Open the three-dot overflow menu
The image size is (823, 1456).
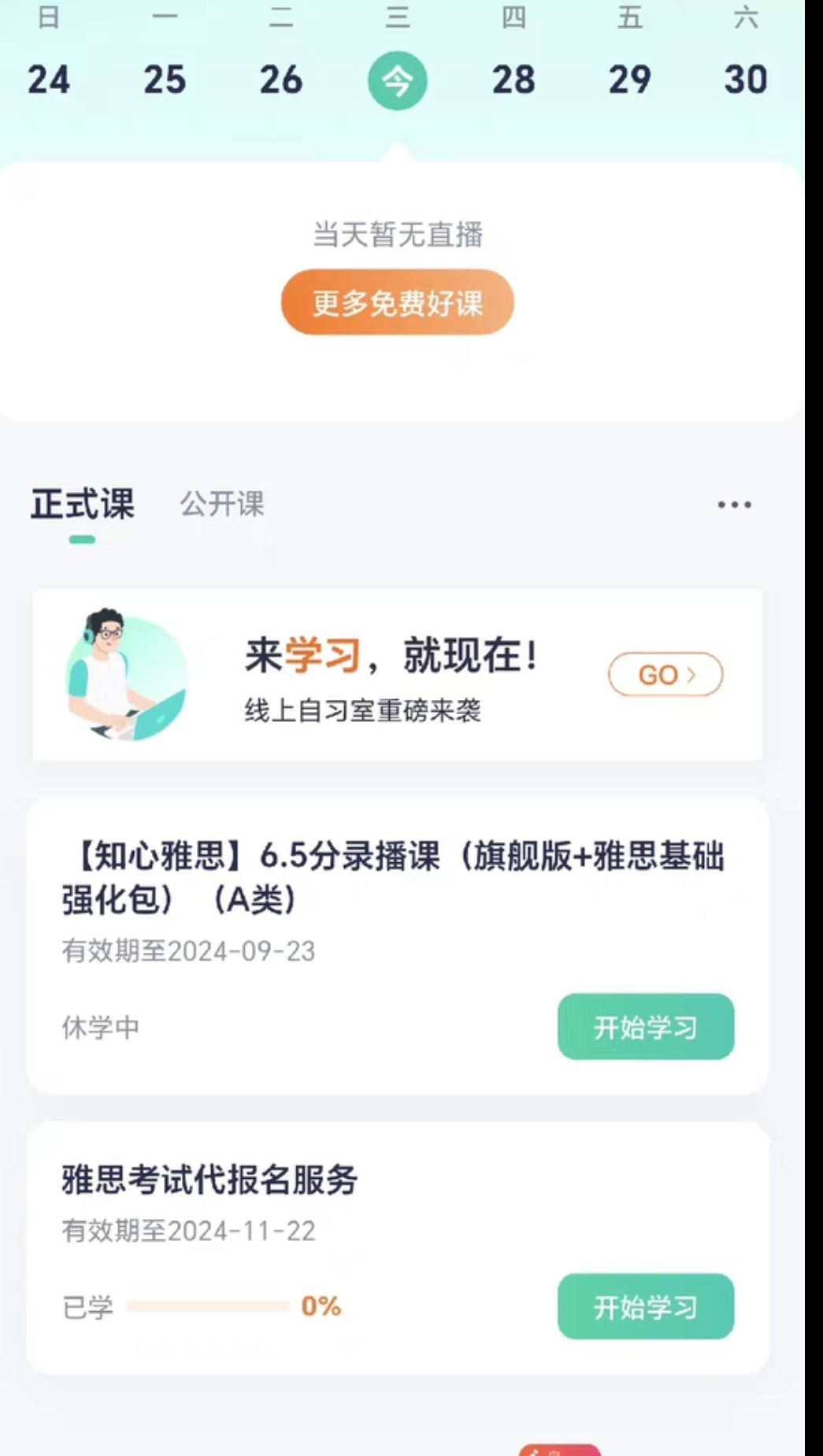click(x=734, y=505)
